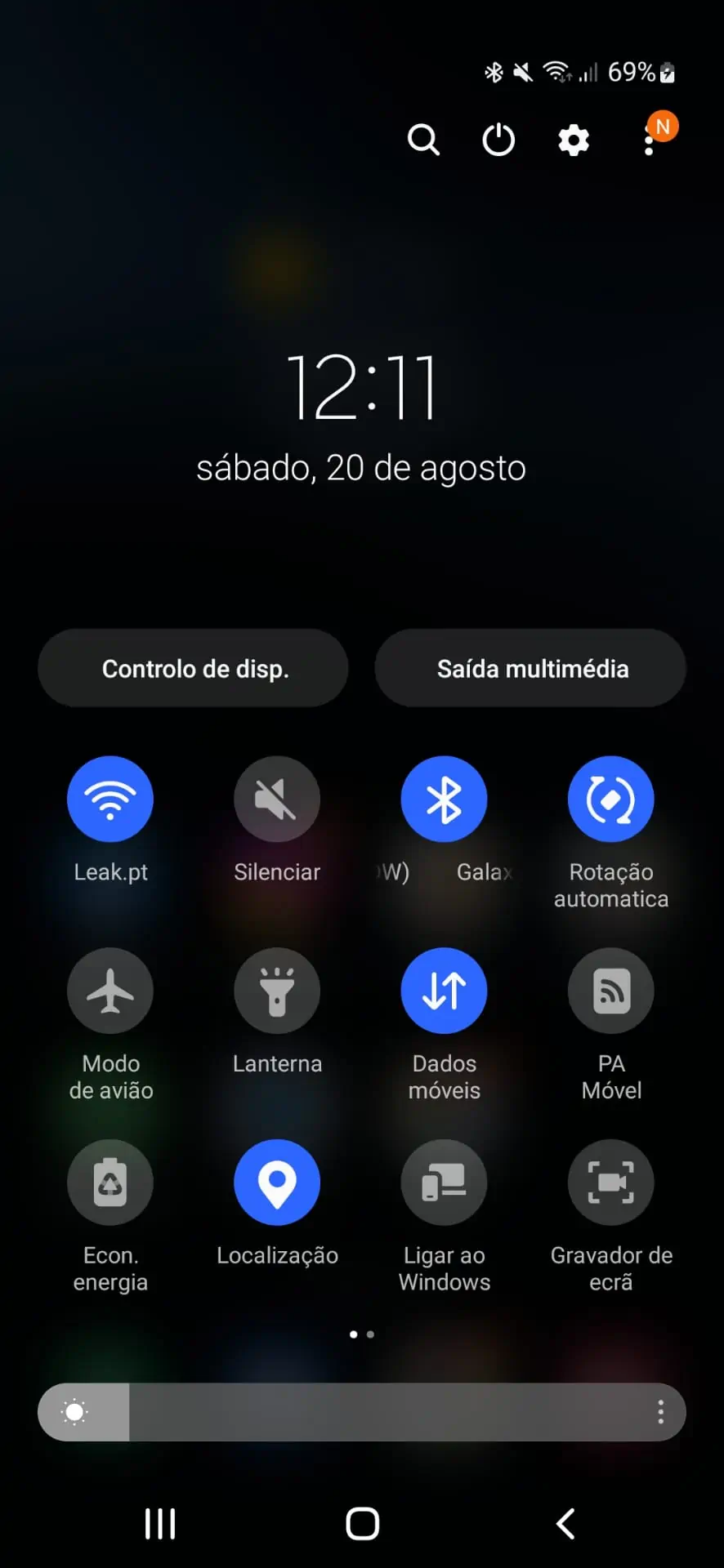Open settings via gear icon
Image resolution: width=724 pixels, height=1568 pixels.
click(574, 140)
